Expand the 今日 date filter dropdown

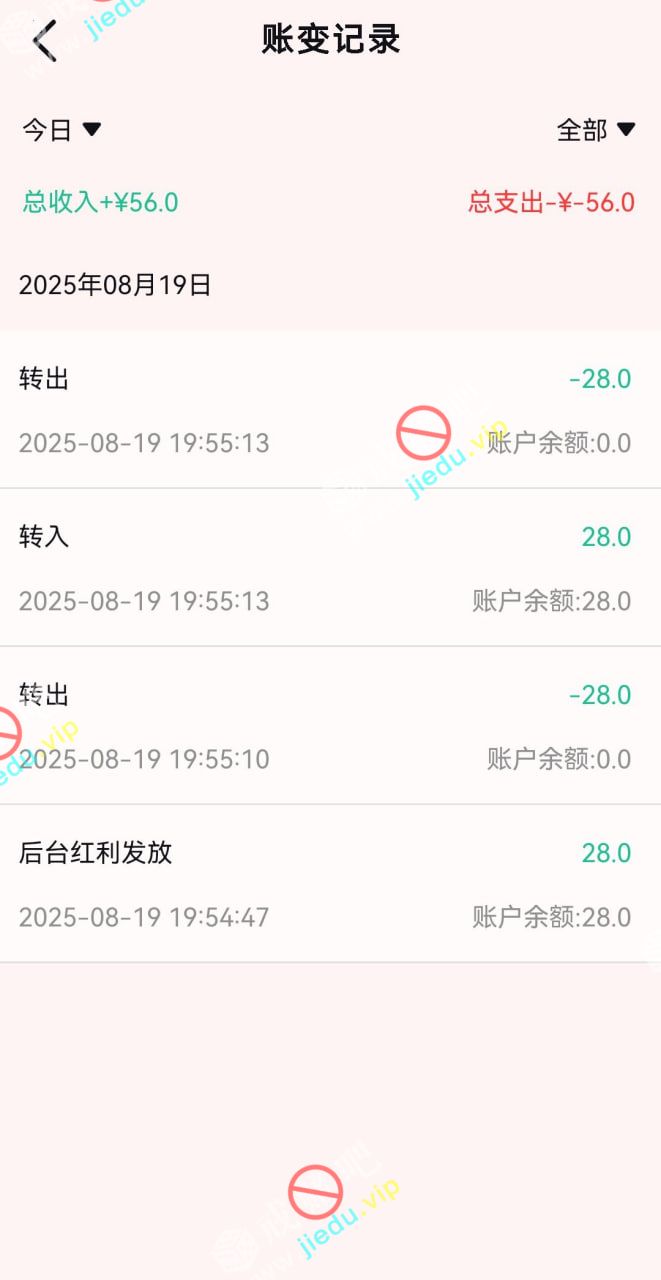coord(61,130)
